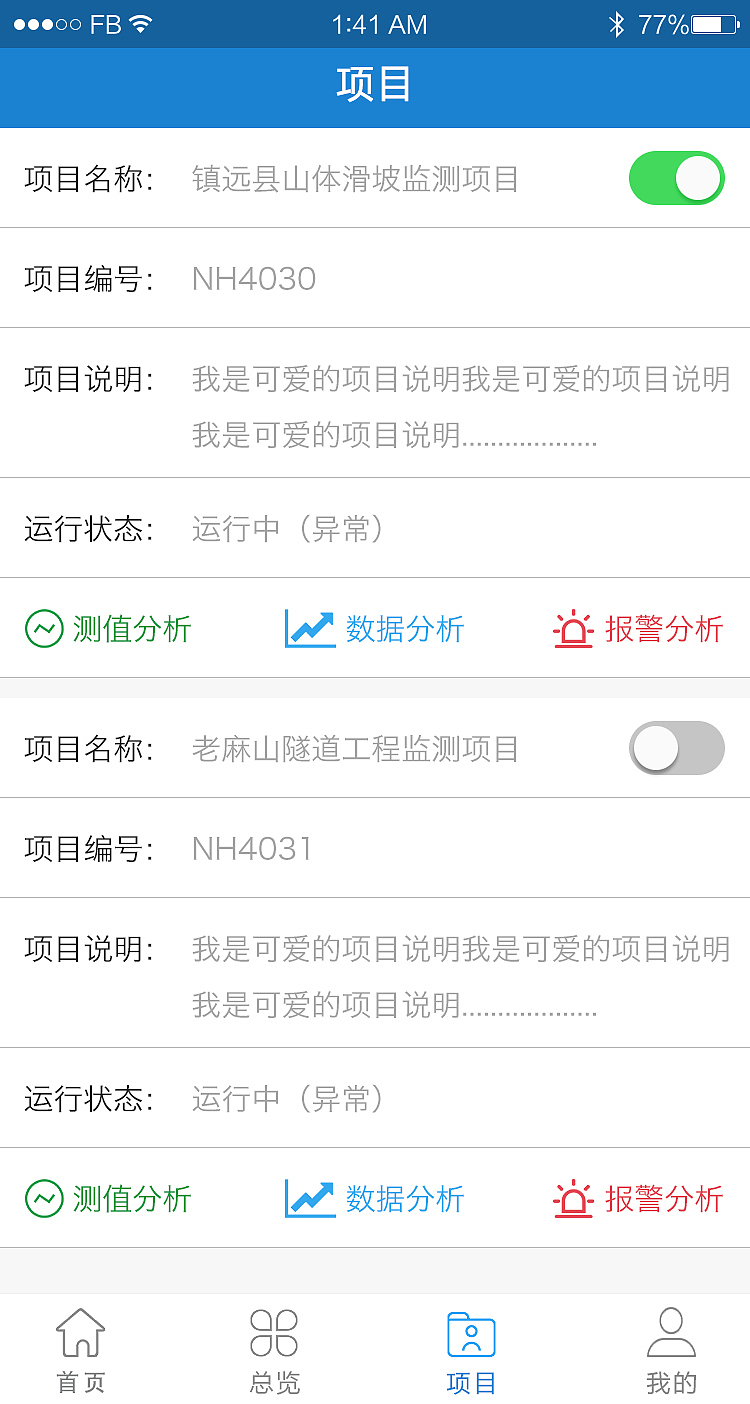Disable the toggle for 镇远县山体滑坡监测项目
This screenshot has height=1404, width=750.
pyautogui.click(x=676, y=178)
